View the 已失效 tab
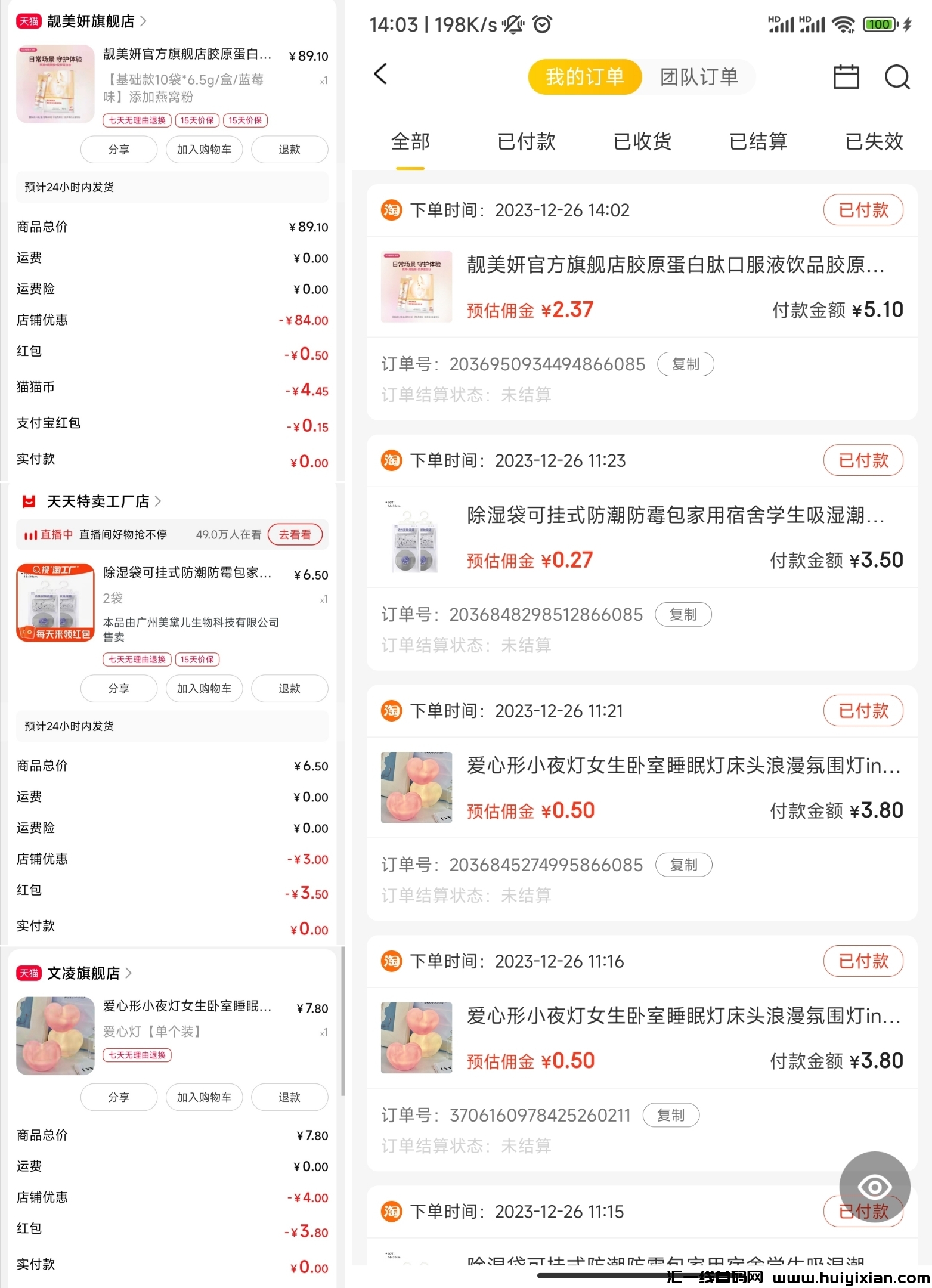This screenshot has height=1288, width=932. pos(874,142)
